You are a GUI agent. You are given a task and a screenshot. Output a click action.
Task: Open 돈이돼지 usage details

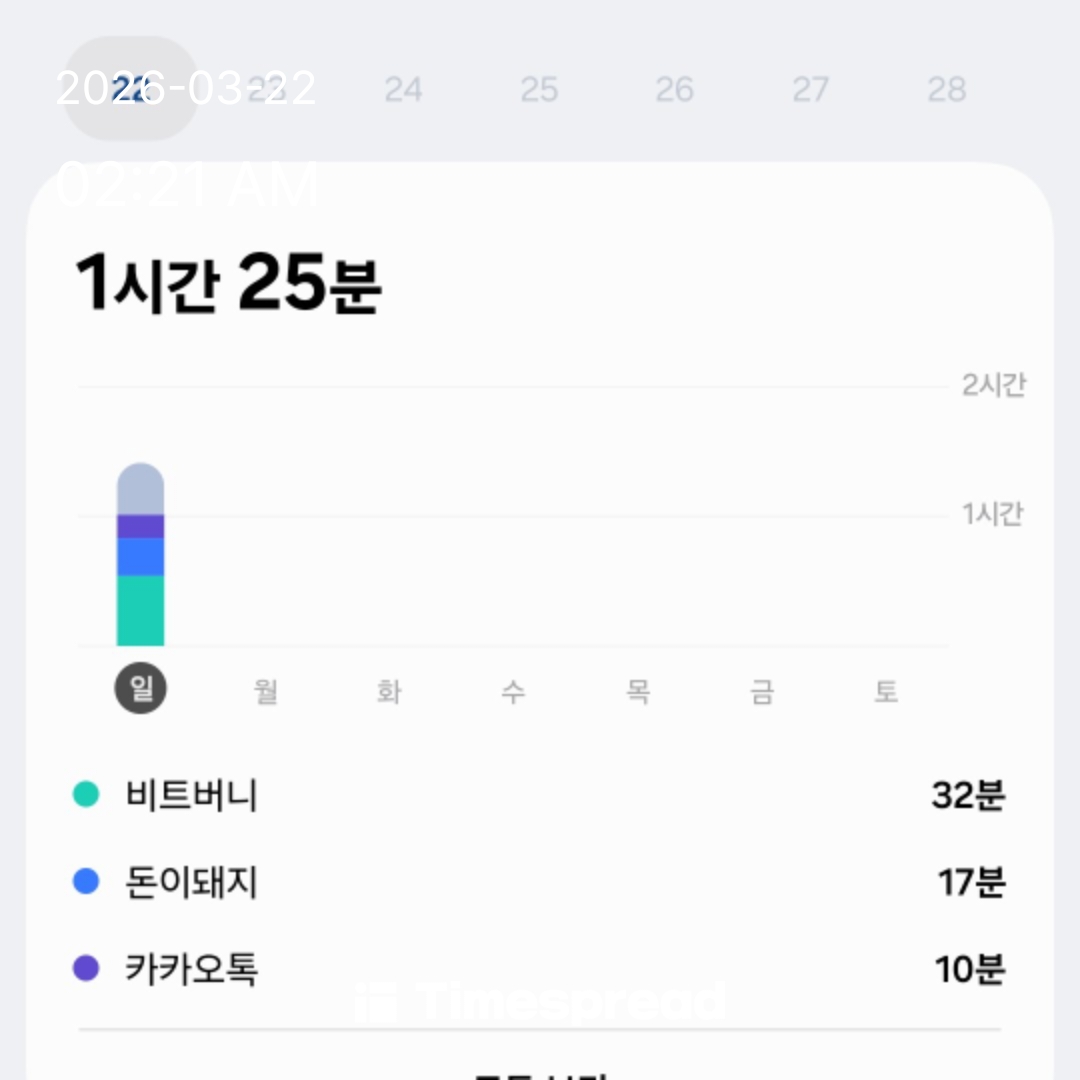click(x=540, y=882)
